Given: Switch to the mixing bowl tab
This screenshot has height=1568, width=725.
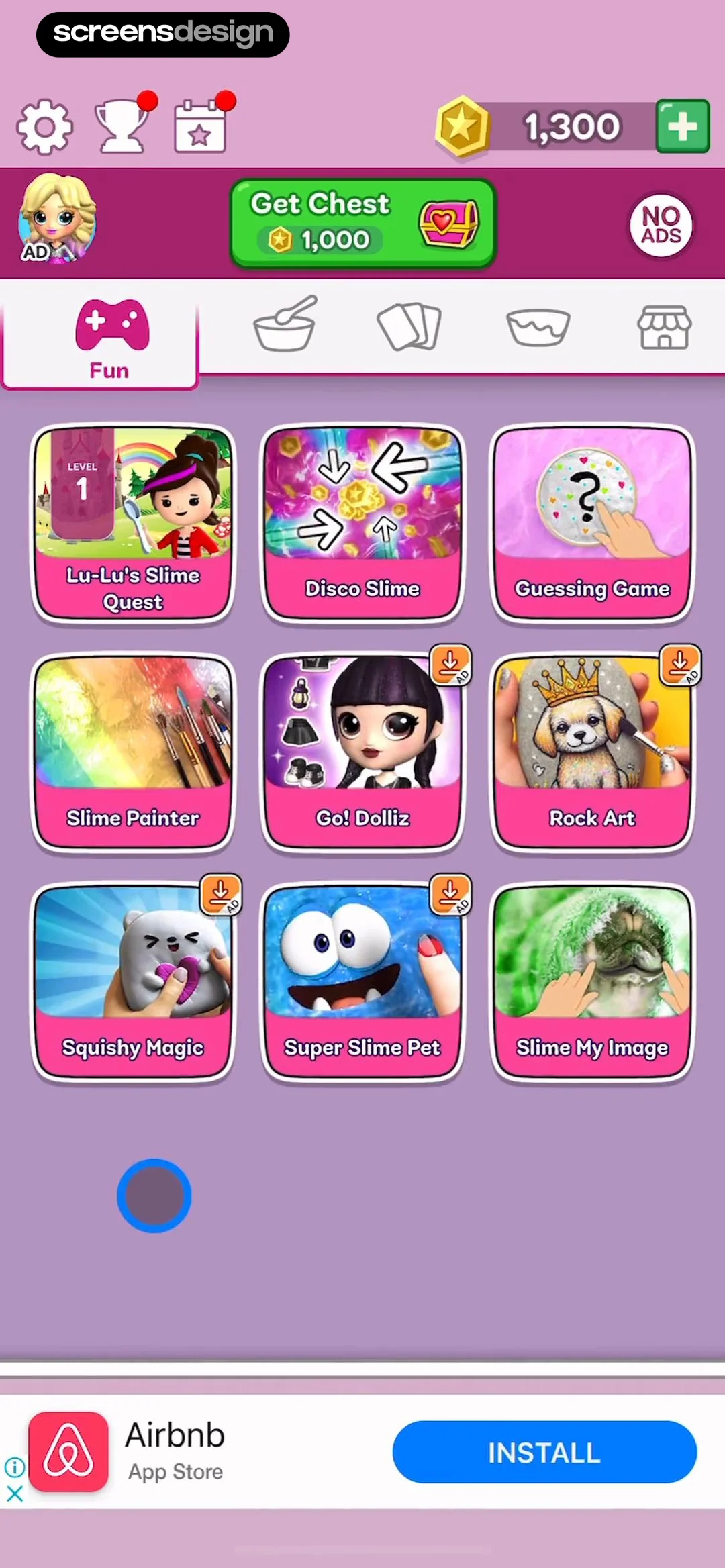Looking at the screenshot, I should 285,326.
